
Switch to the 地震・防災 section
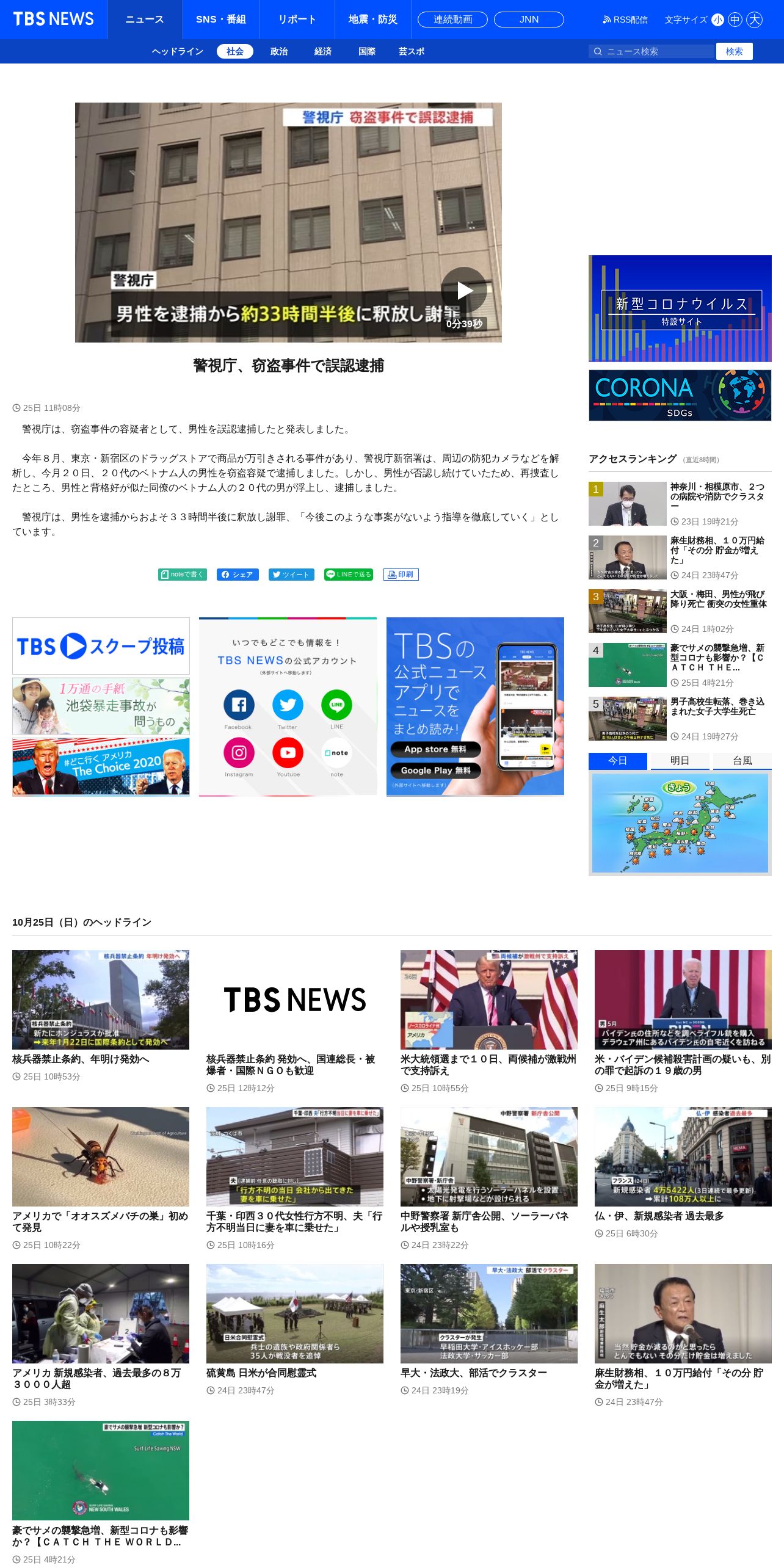pyautogui.click(x=372, y=20)
